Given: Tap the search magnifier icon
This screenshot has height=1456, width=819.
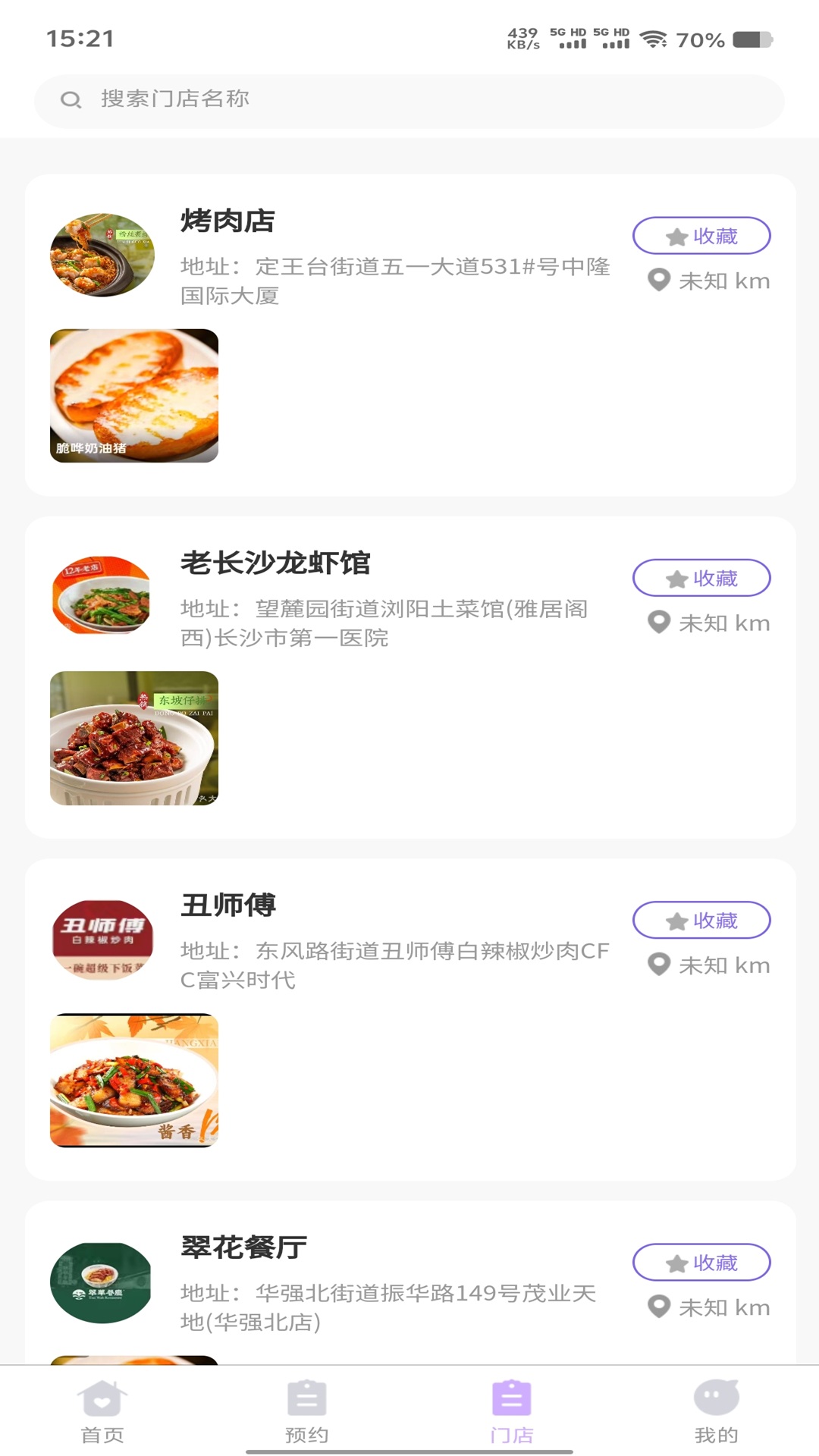Looking at the screenshot, I should [71, 99].
